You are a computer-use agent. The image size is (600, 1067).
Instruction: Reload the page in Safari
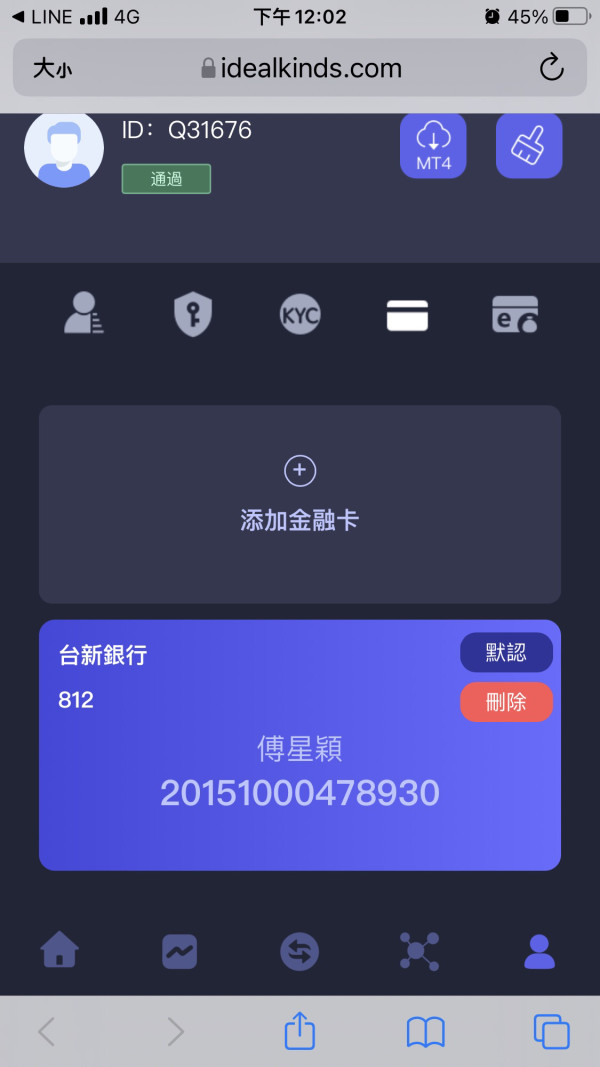(552, 67)
